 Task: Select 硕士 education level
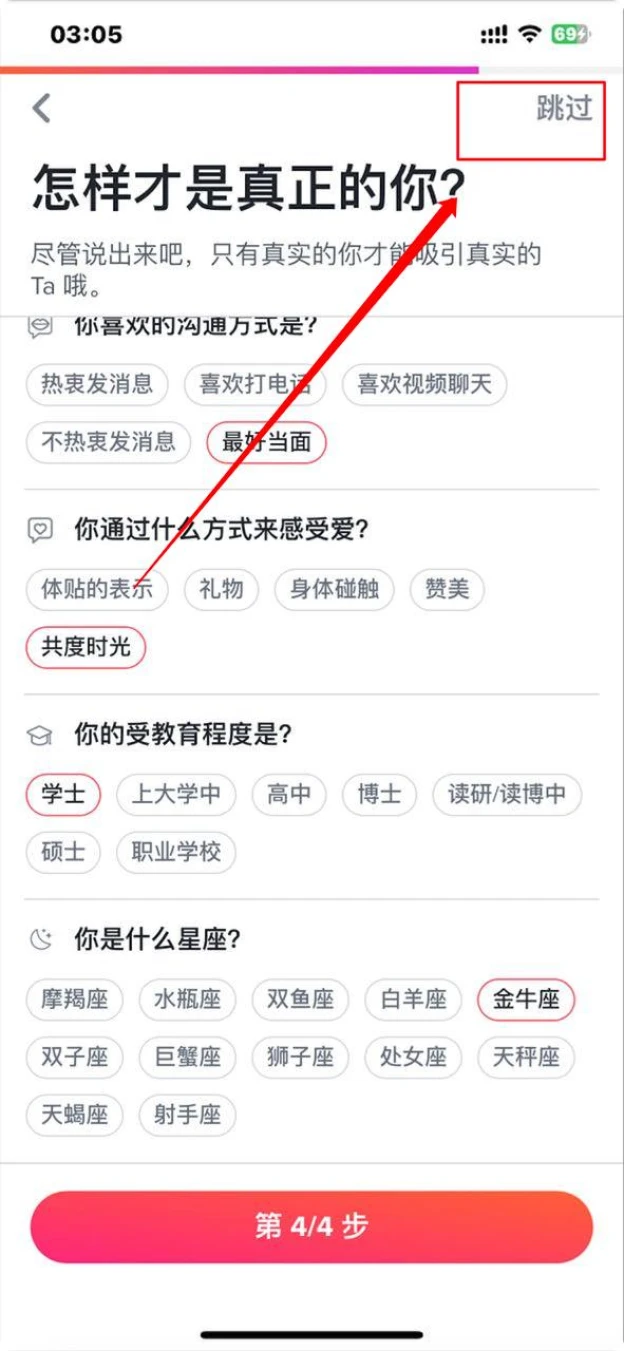coord(64,852)
